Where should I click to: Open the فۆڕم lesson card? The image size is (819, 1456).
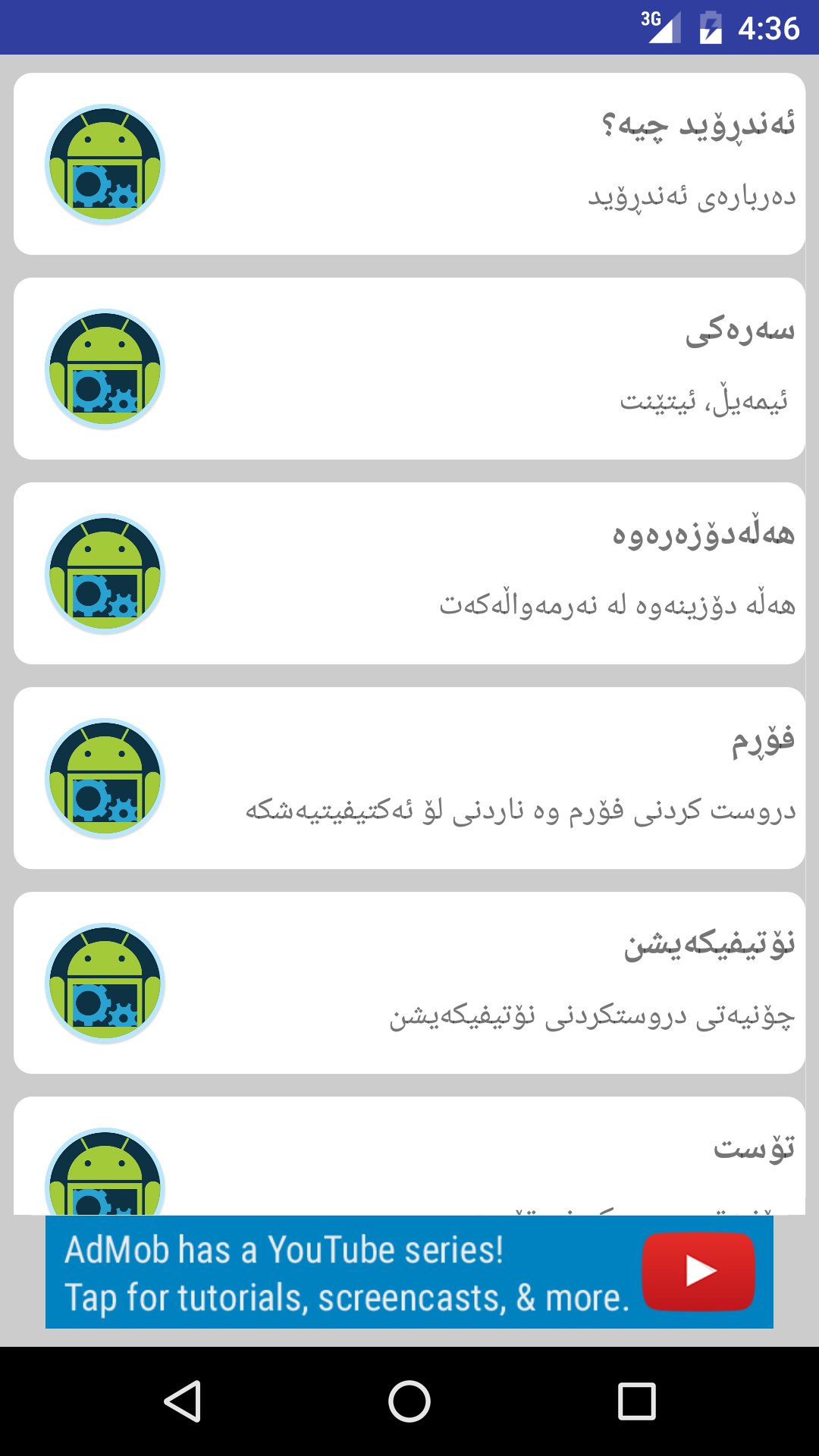(409, 778)
